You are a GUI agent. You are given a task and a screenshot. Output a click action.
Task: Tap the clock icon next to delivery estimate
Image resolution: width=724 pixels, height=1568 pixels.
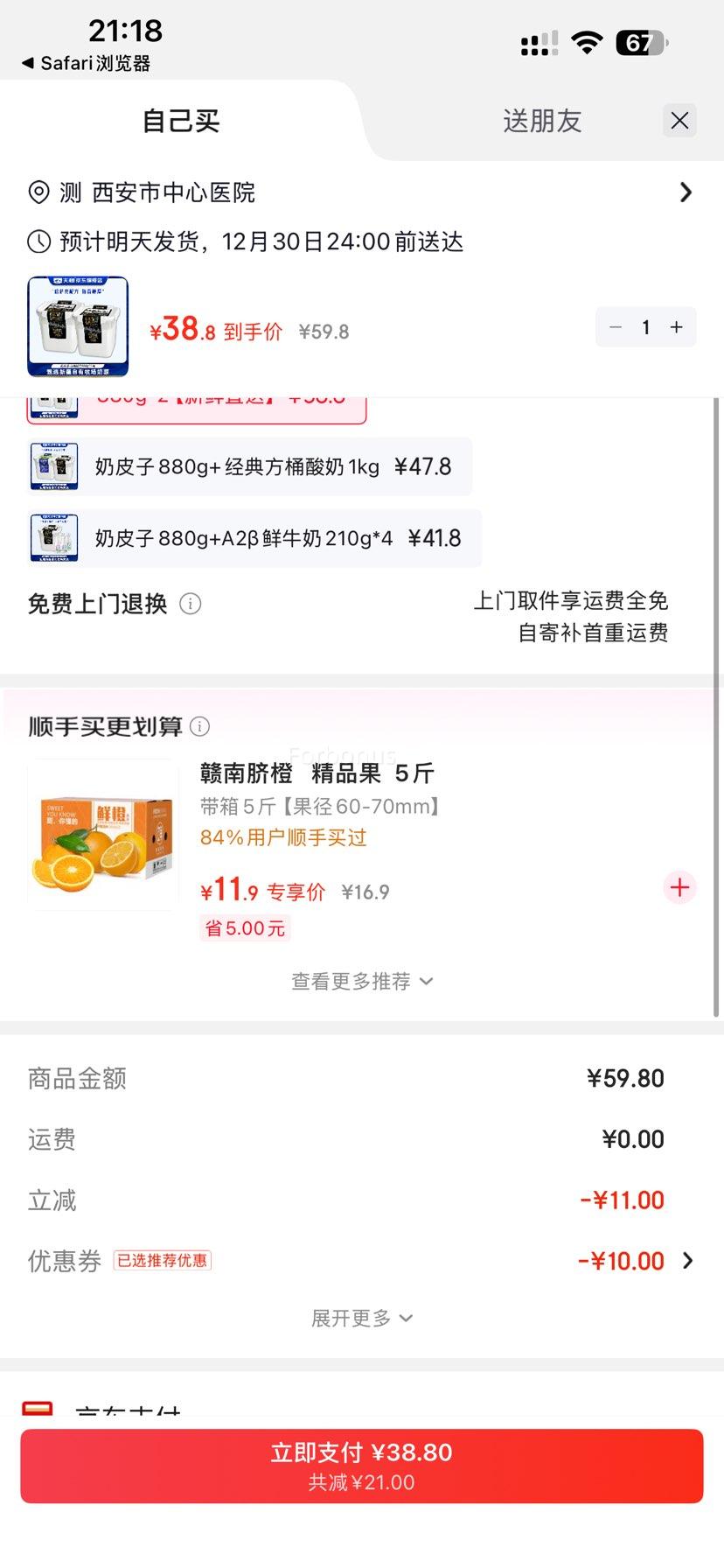37,242
